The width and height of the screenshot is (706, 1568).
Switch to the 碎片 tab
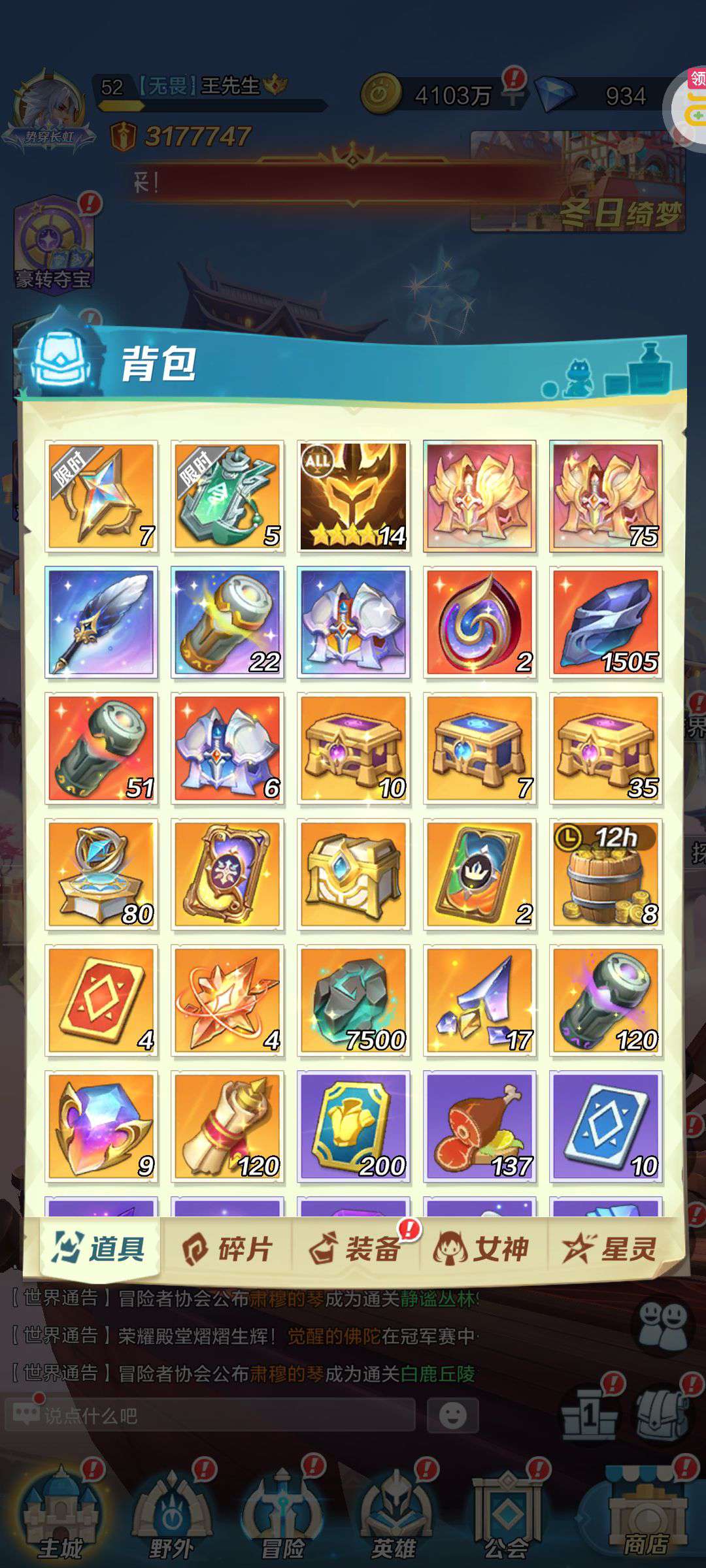(227, 1249)
